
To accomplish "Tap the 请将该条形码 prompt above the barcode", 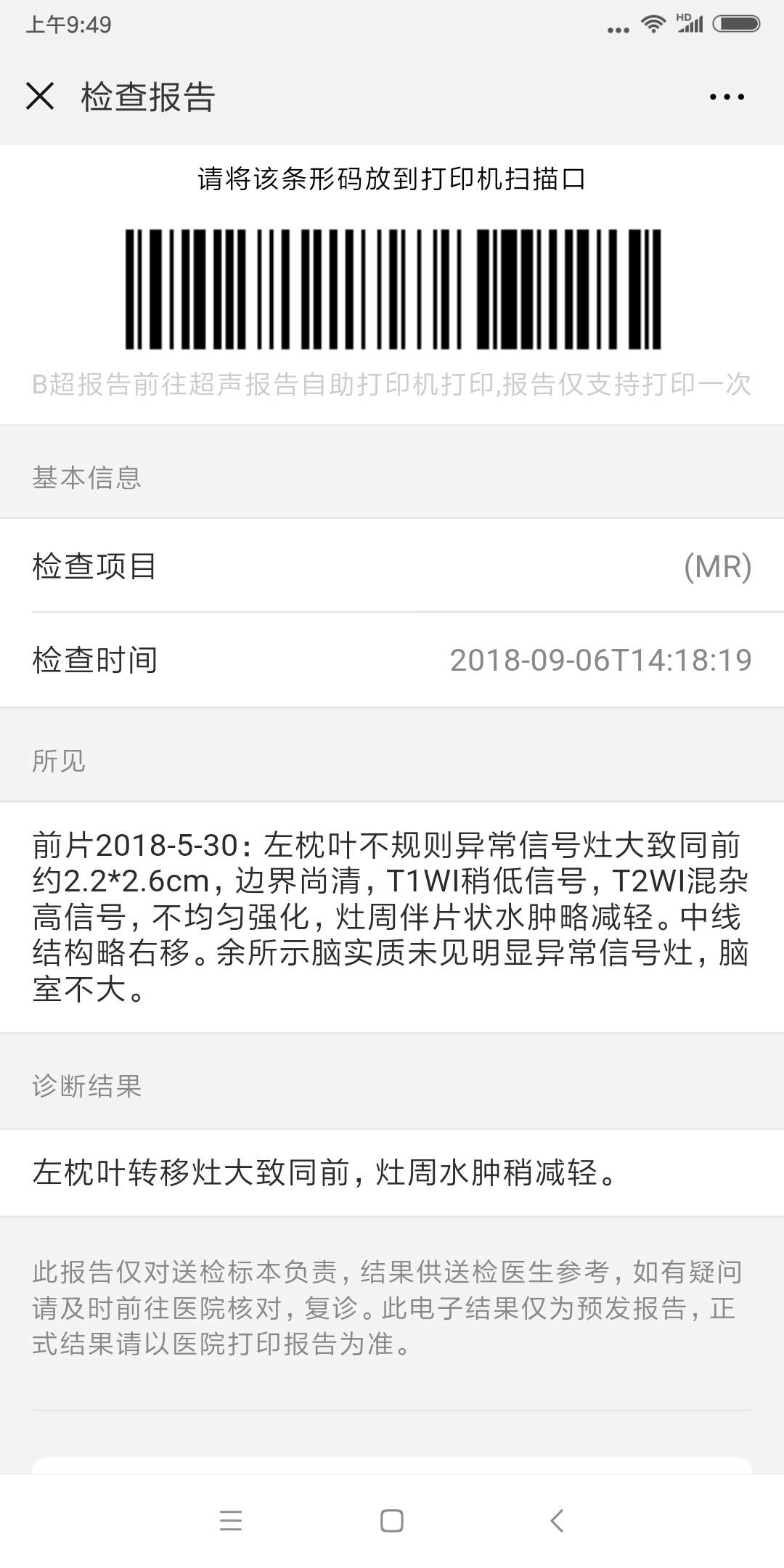I will 392,180.
